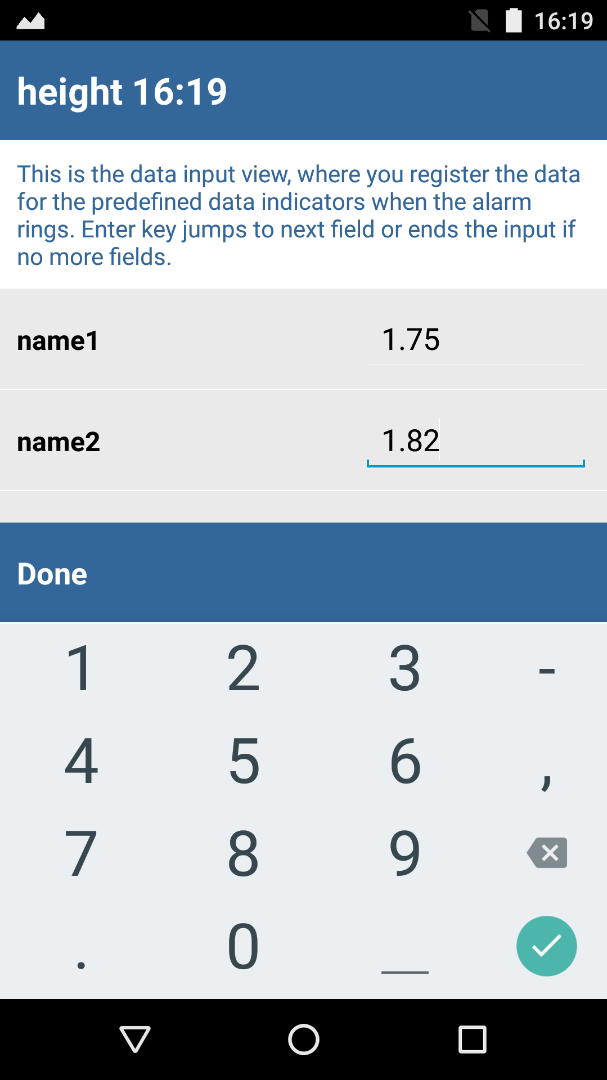607x1080 pixels.
Task: Type digit 9 on keypad
Action: tap(405, 853)
